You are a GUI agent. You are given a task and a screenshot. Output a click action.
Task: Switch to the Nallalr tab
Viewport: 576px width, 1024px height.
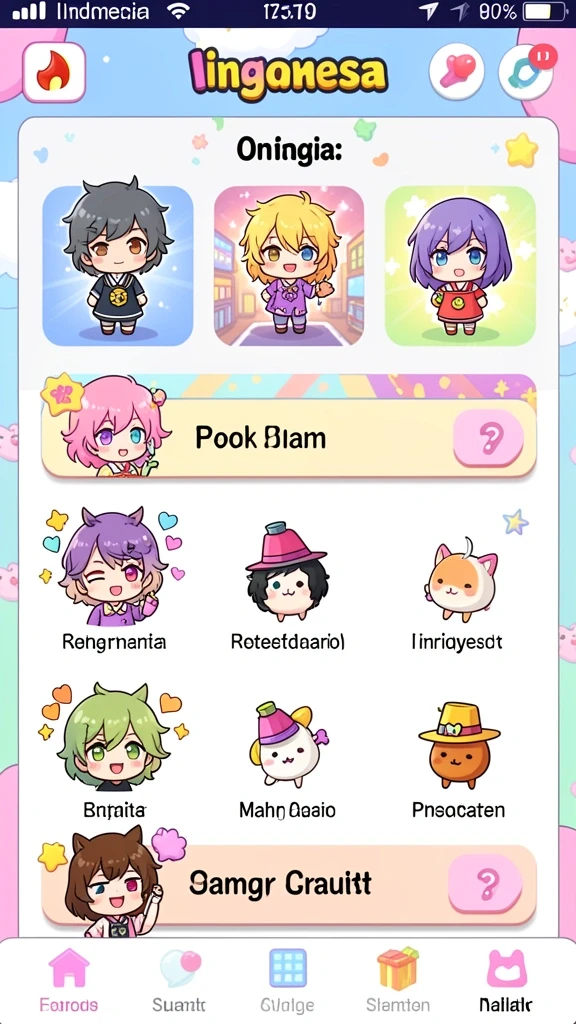coord(506,979)
